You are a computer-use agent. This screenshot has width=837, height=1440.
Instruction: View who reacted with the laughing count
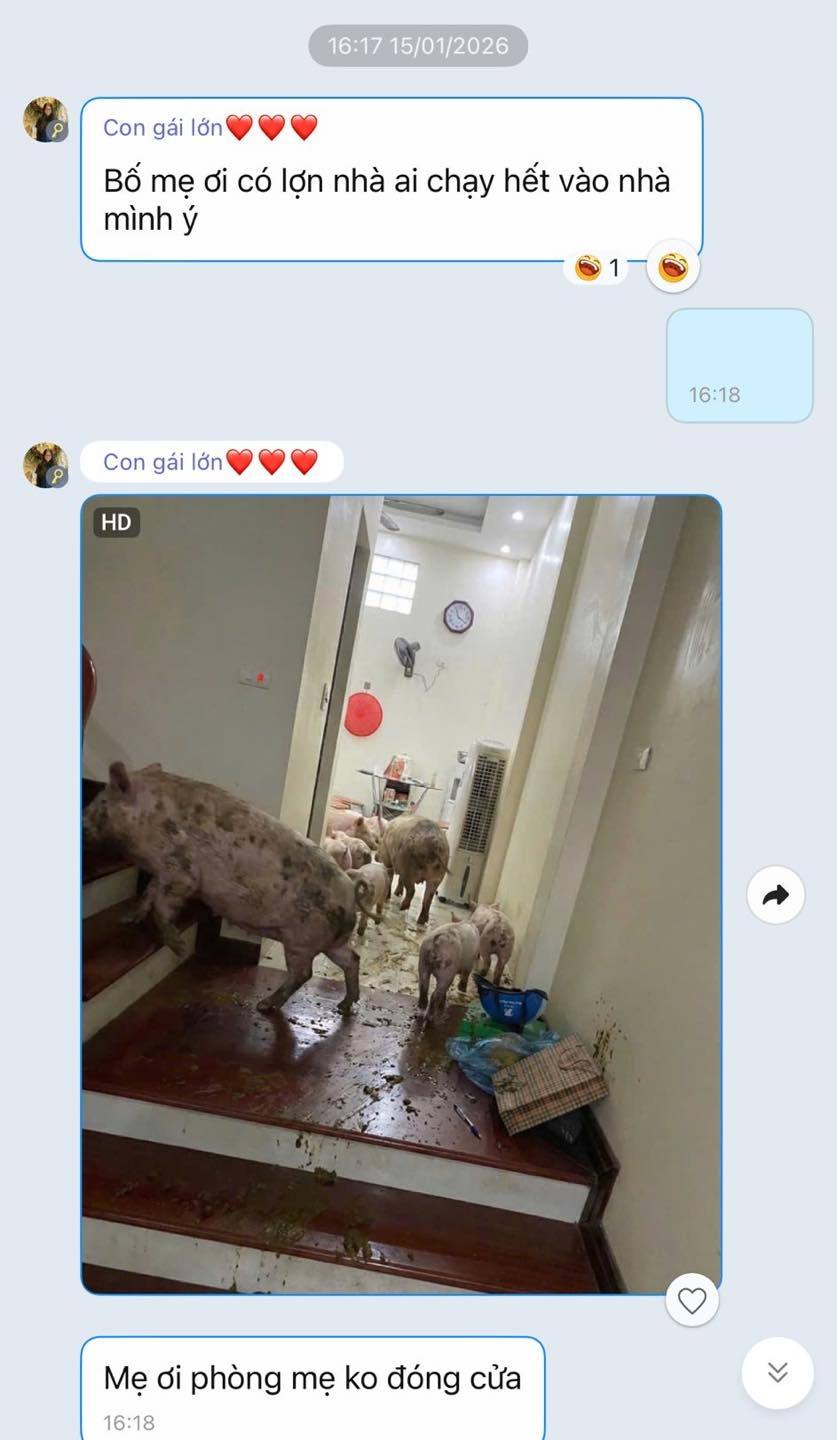point(597,268)
